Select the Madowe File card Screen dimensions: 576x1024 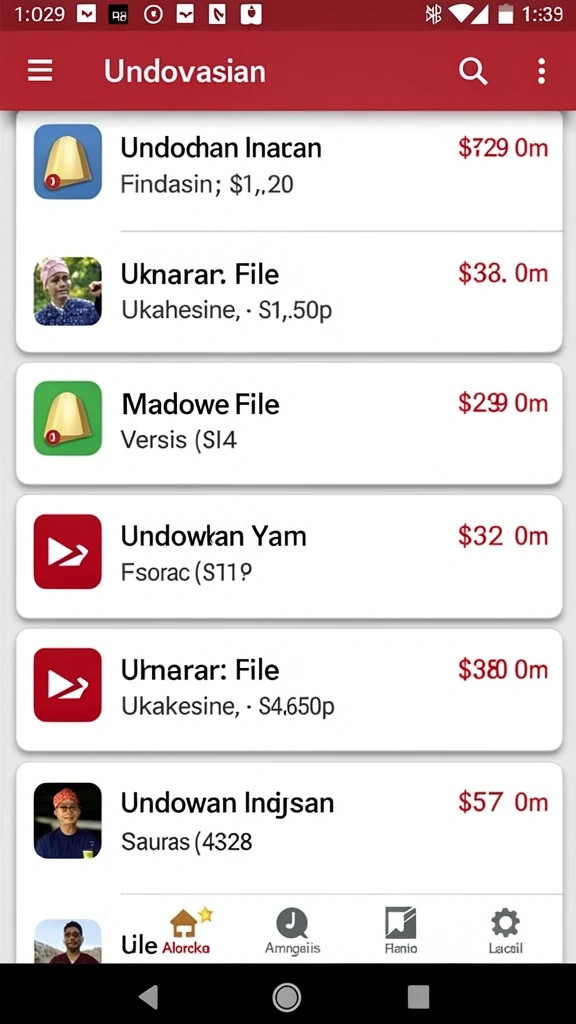tap(289, 423)
